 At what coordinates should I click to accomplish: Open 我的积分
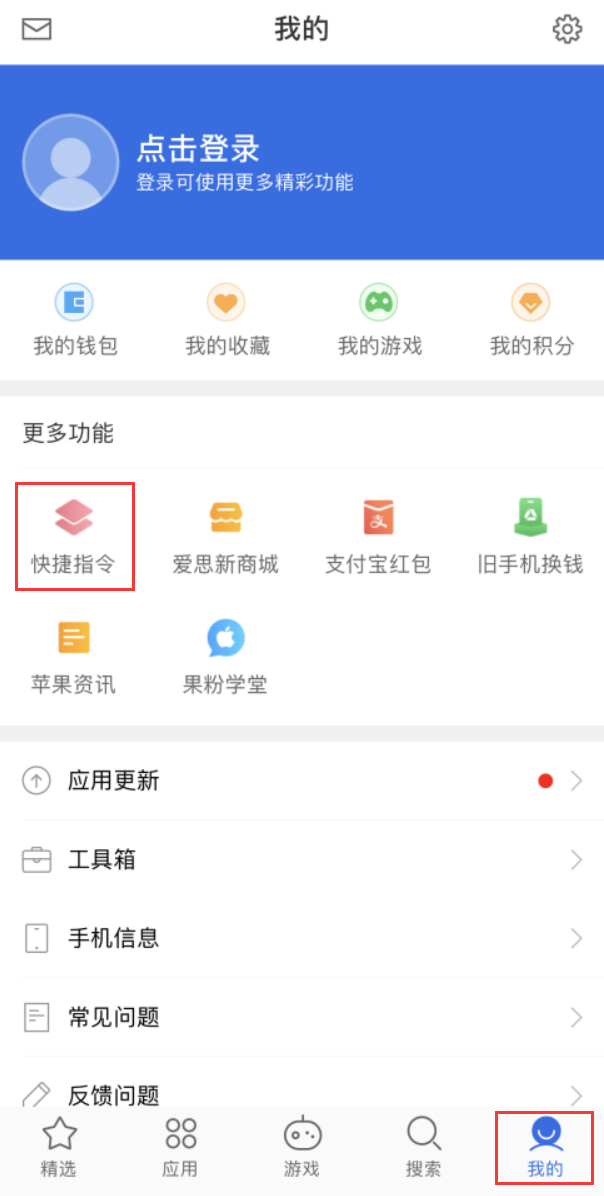(531, 320)
